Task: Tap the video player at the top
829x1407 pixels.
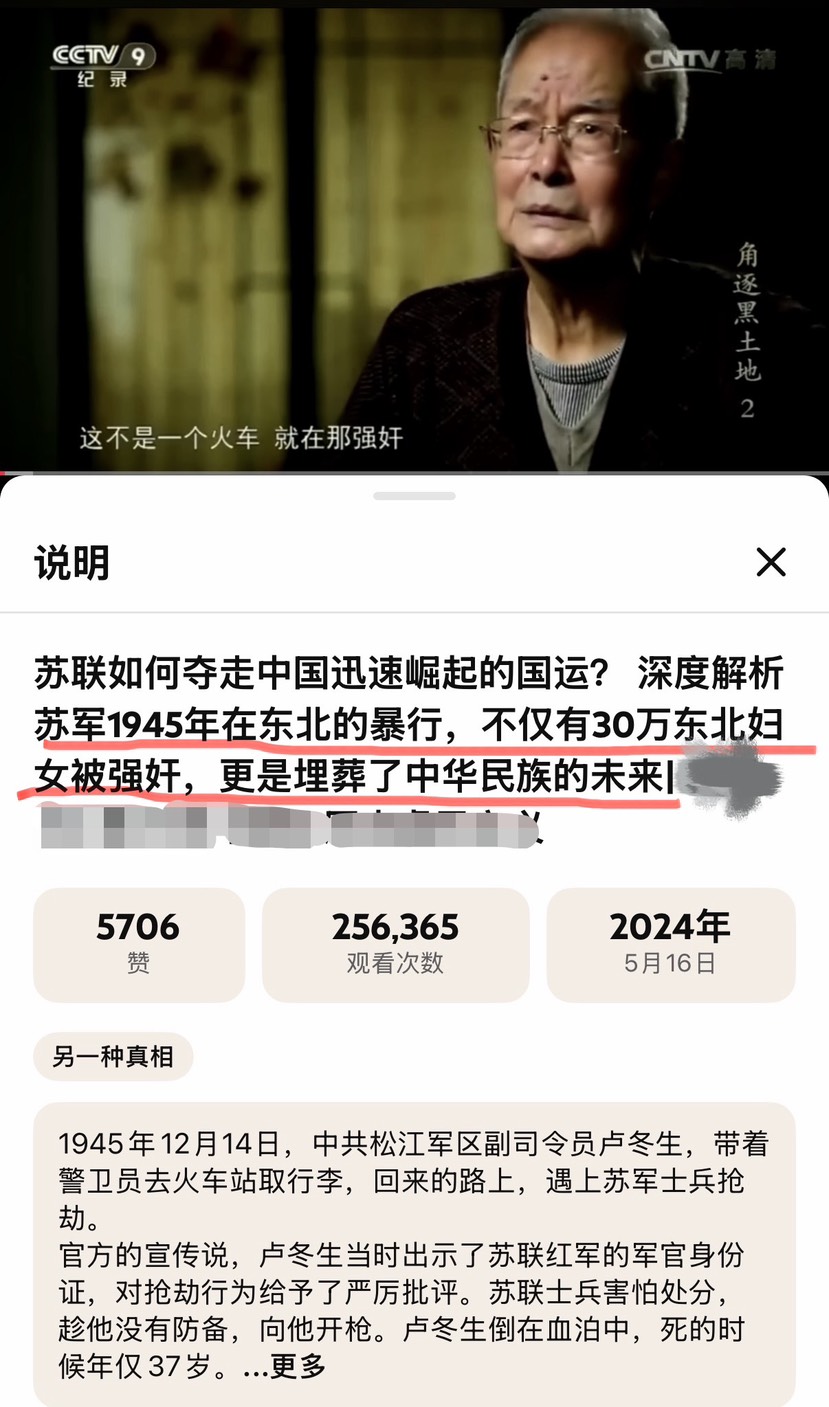Action: click(x=414, y=236)
